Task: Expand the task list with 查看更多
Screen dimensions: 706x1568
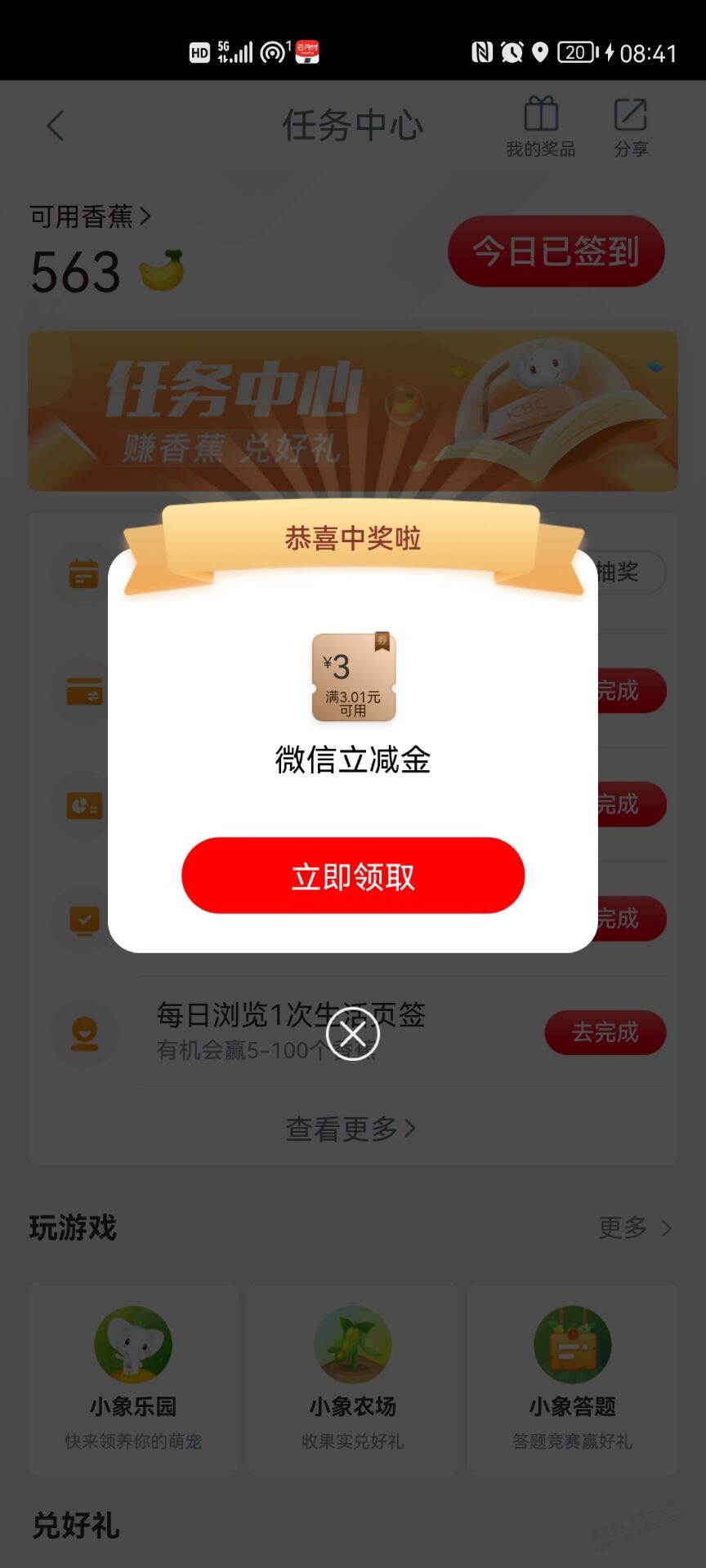Action: click(351, 1129)
